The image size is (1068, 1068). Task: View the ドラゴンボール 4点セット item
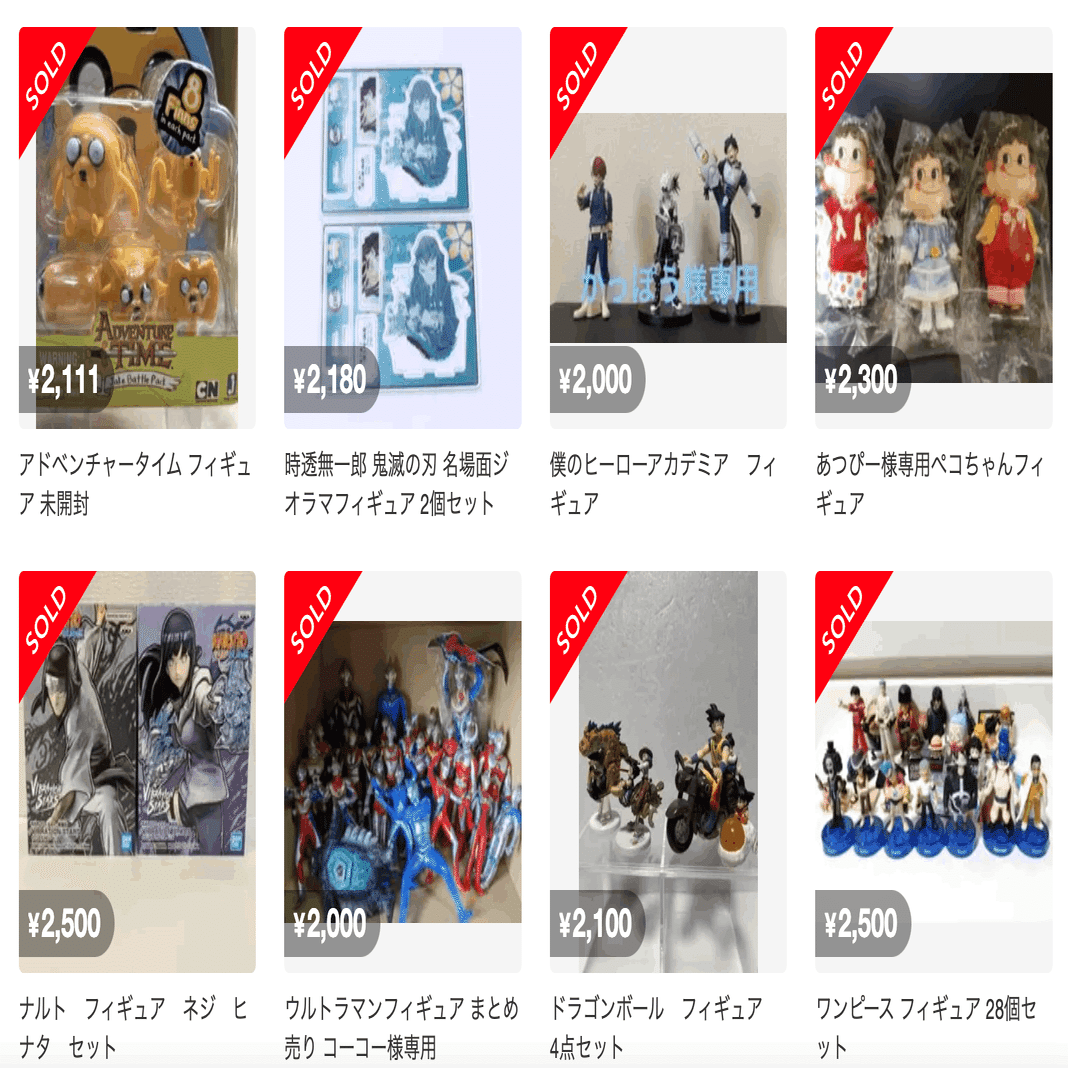(668, 771)
